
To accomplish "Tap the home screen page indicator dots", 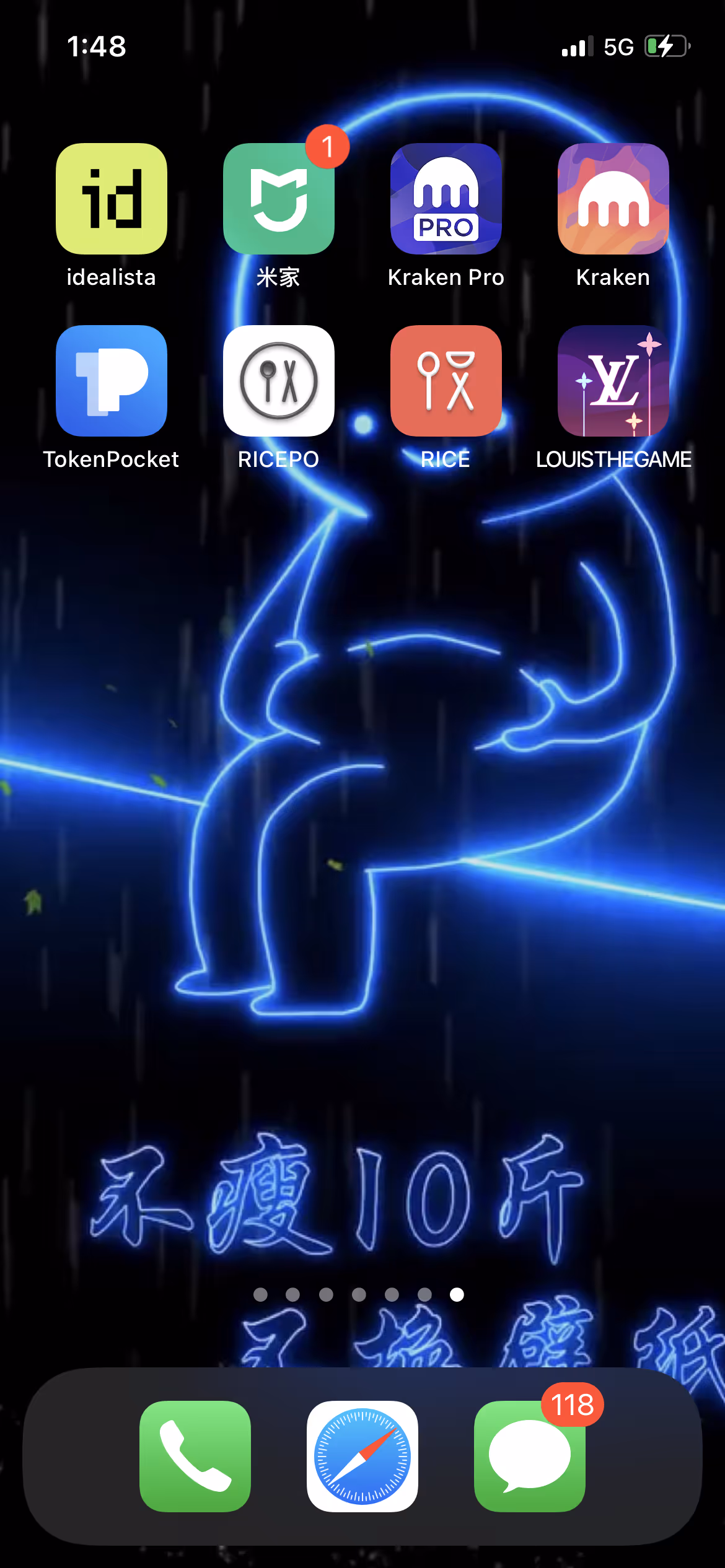I will (359, 1294).
